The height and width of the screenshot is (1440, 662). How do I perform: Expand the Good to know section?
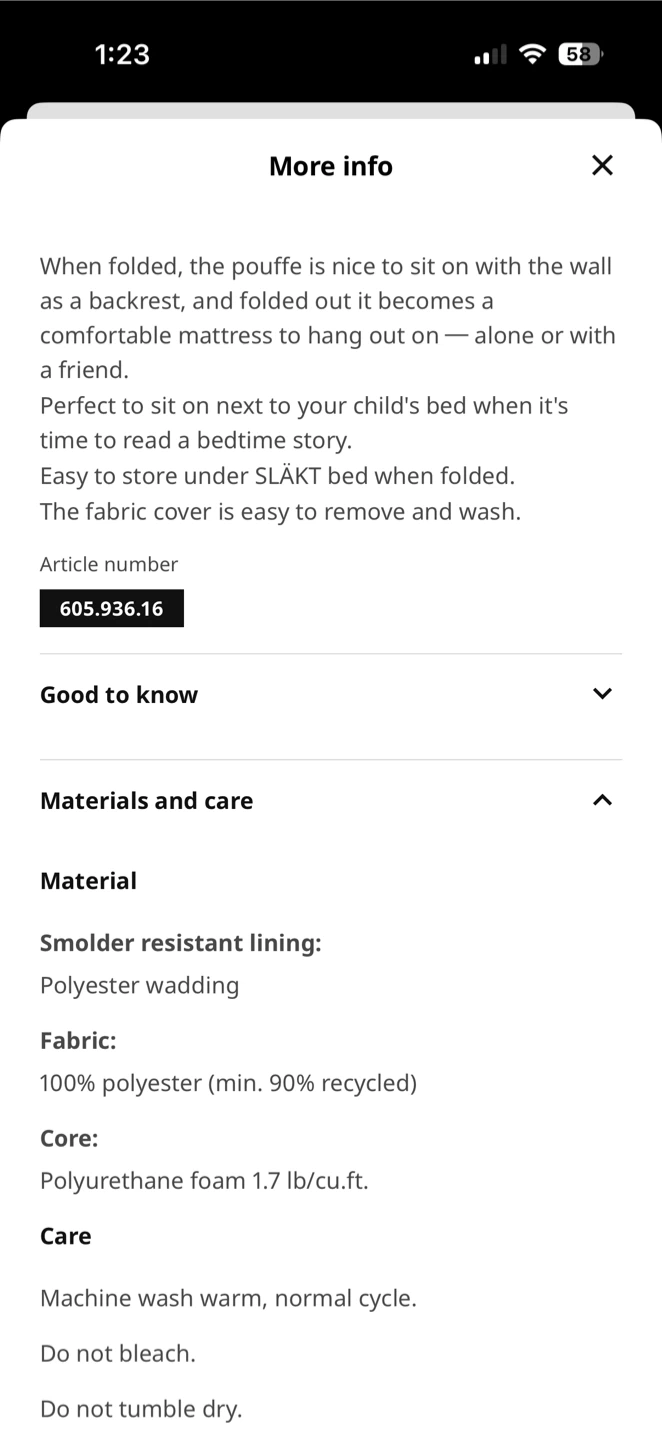point(331,695)
